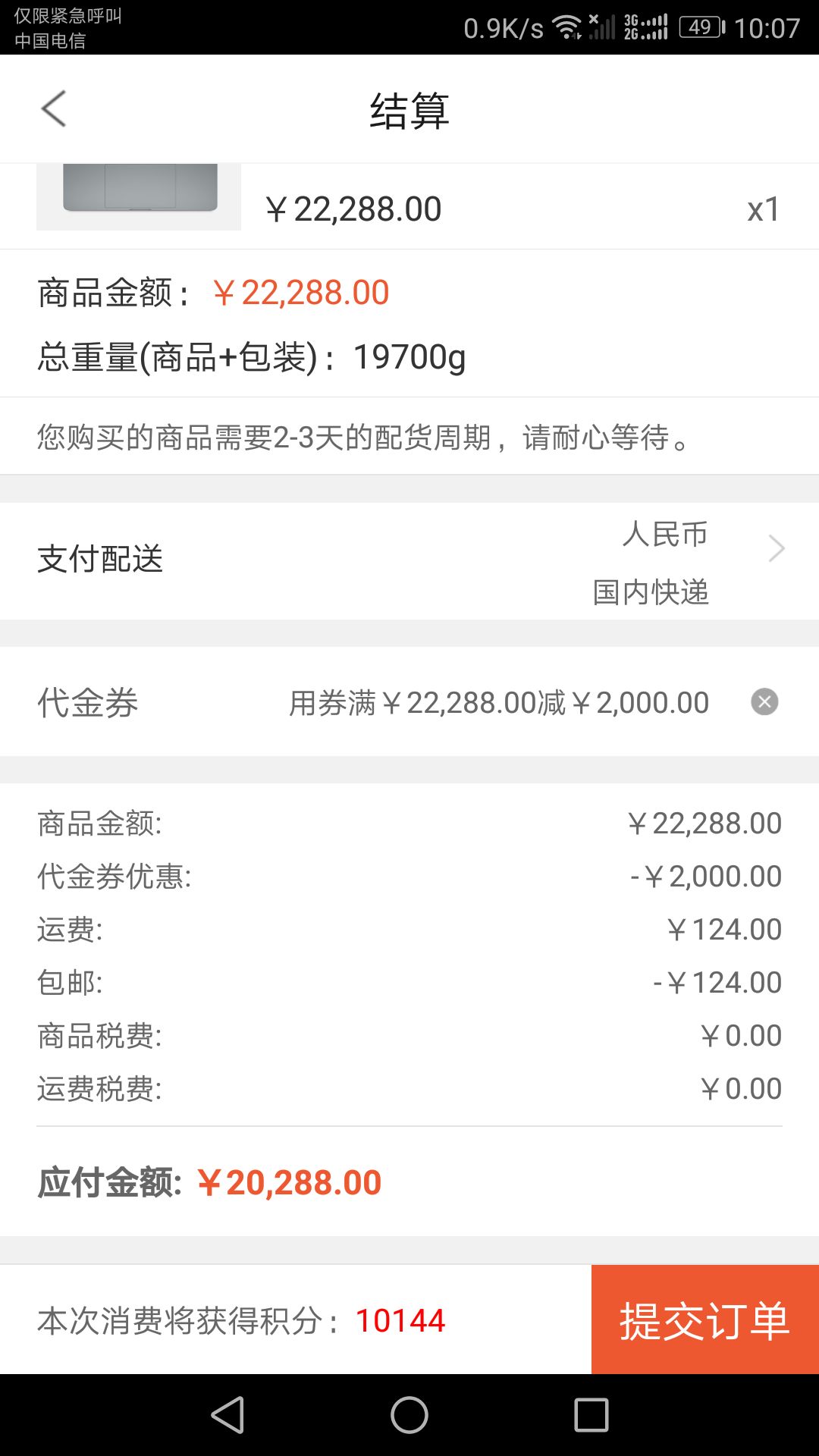Tap the payable amount ¥20,288.00

[x=290, y=1181]
